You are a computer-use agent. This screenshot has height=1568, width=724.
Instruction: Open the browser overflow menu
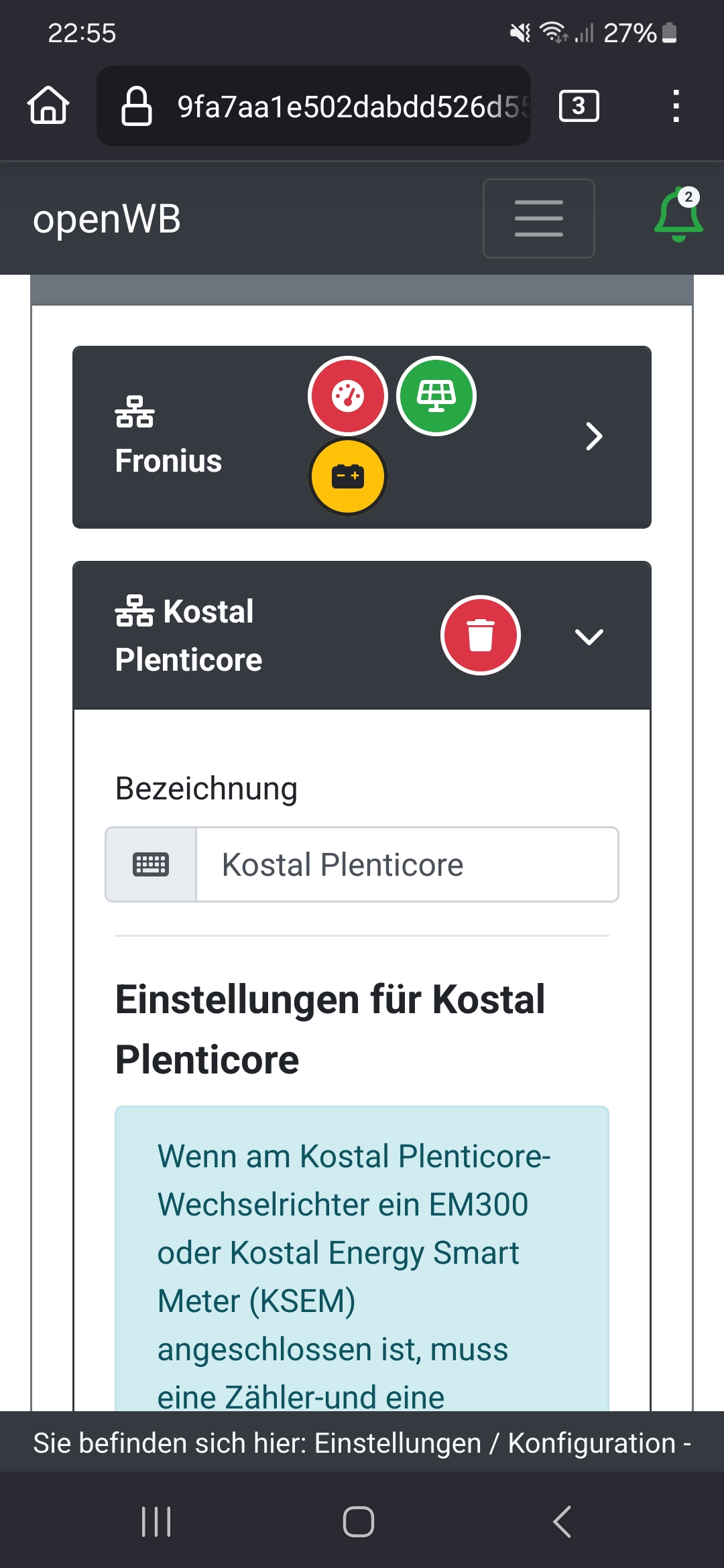coord(676,106)
